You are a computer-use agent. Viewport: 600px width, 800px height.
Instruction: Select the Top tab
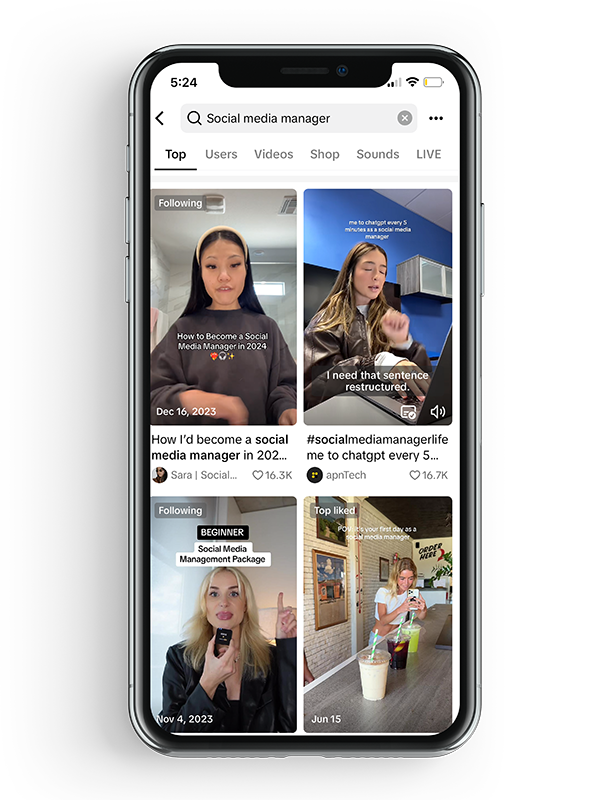(x=175, y=154)
